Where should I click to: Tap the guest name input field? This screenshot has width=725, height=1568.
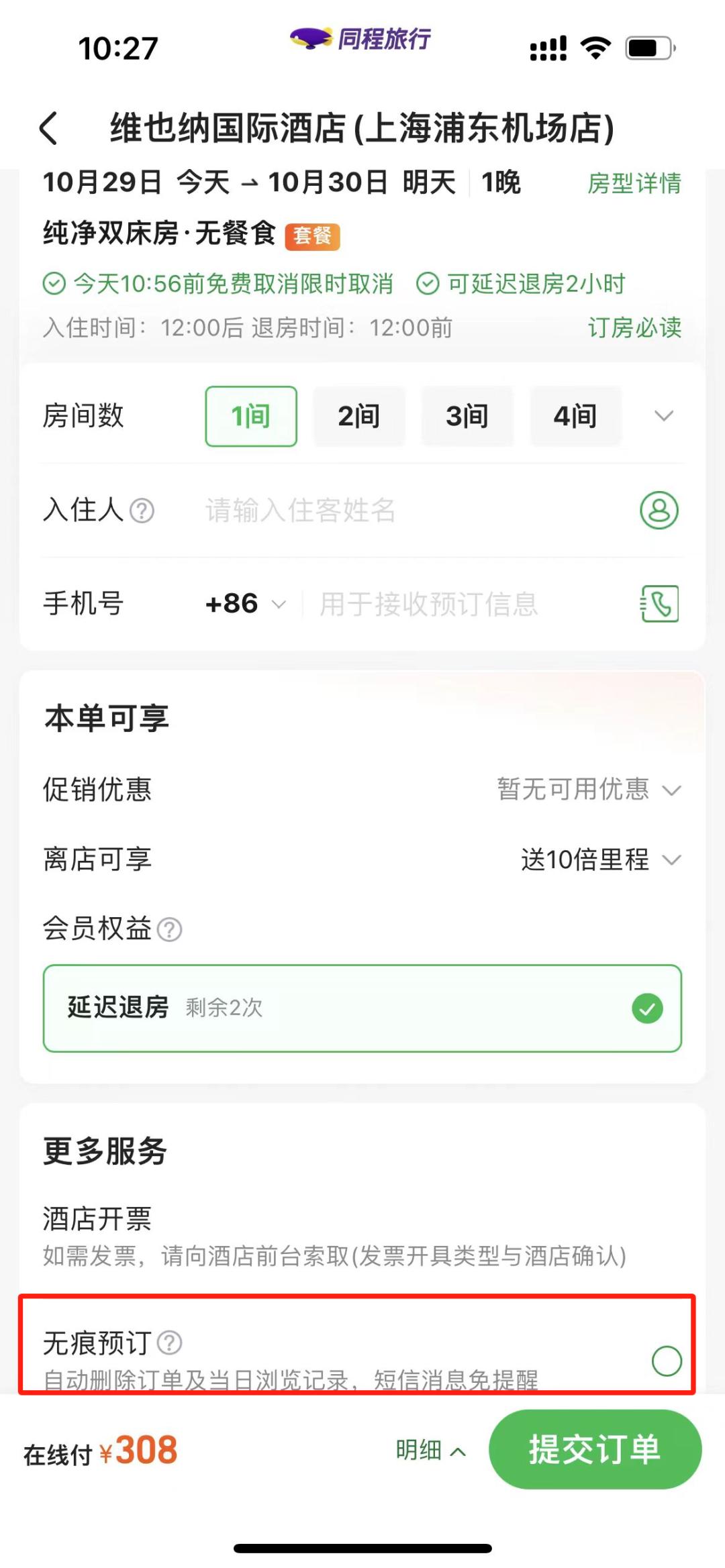click(403, 511)
